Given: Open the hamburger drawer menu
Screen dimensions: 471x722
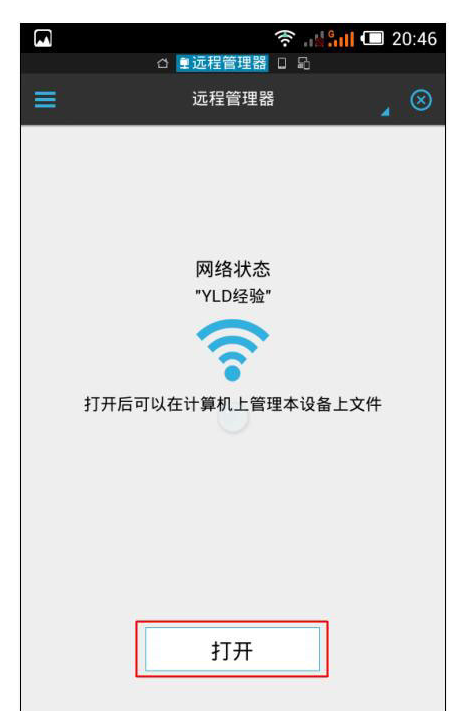Looking at the screenshot, I should 45,99.
